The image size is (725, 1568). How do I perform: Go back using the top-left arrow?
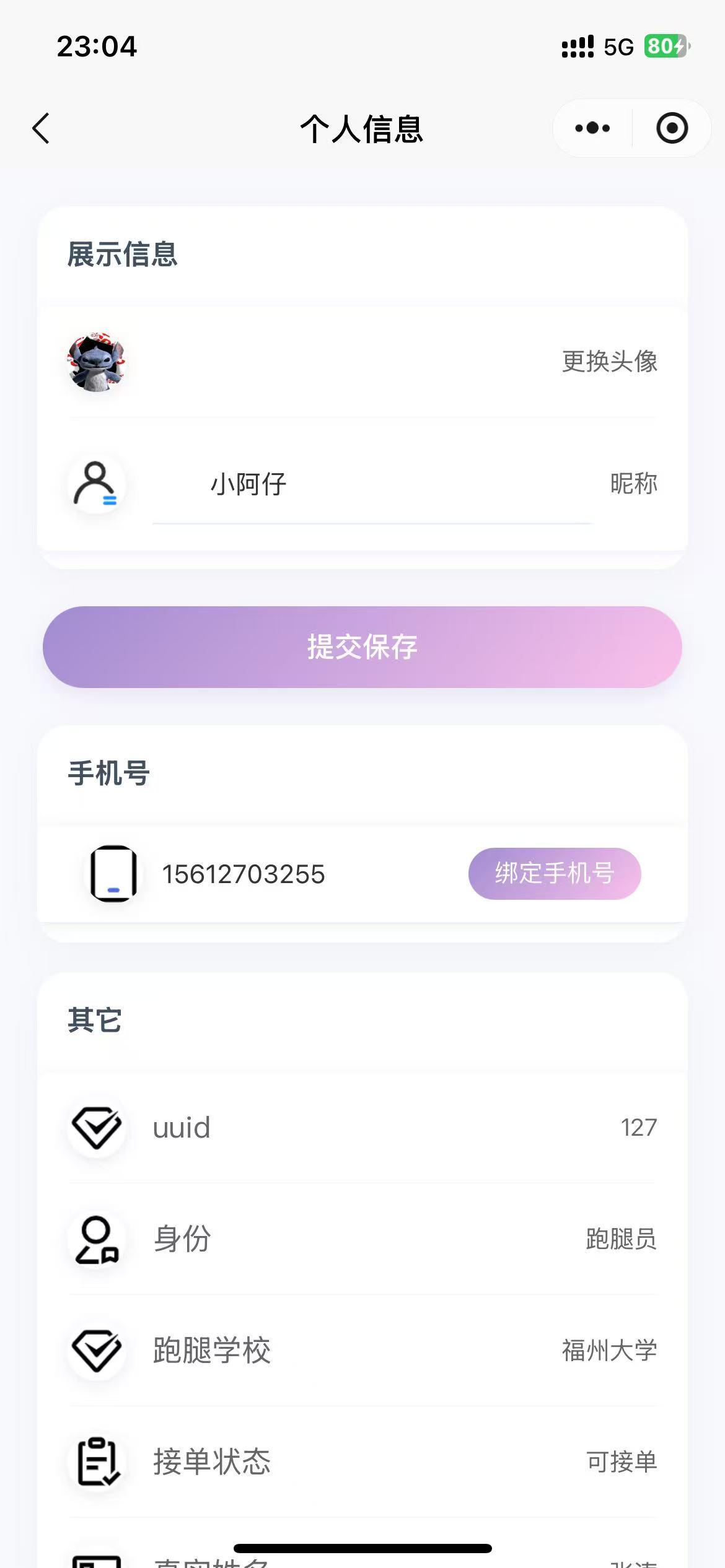(41, 129)
